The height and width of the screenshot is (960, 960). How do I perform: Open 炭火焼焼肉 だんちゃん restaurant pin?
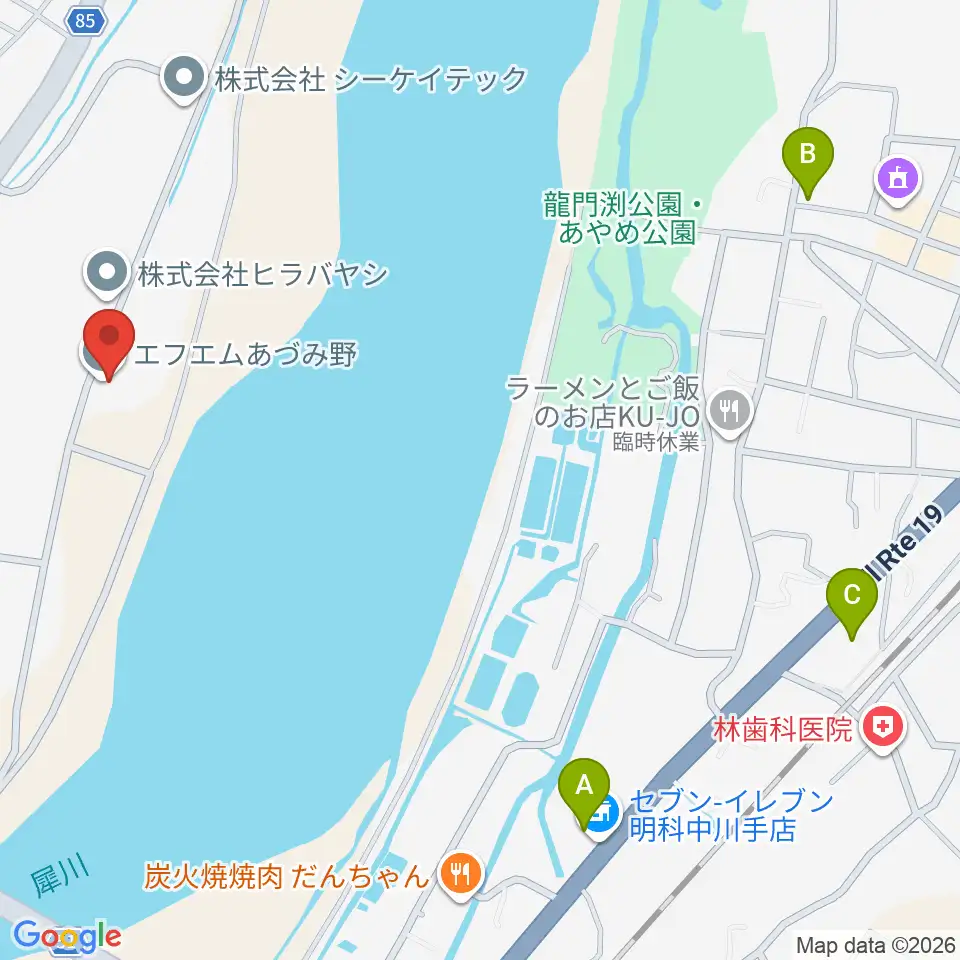click(x=462, y=876)
